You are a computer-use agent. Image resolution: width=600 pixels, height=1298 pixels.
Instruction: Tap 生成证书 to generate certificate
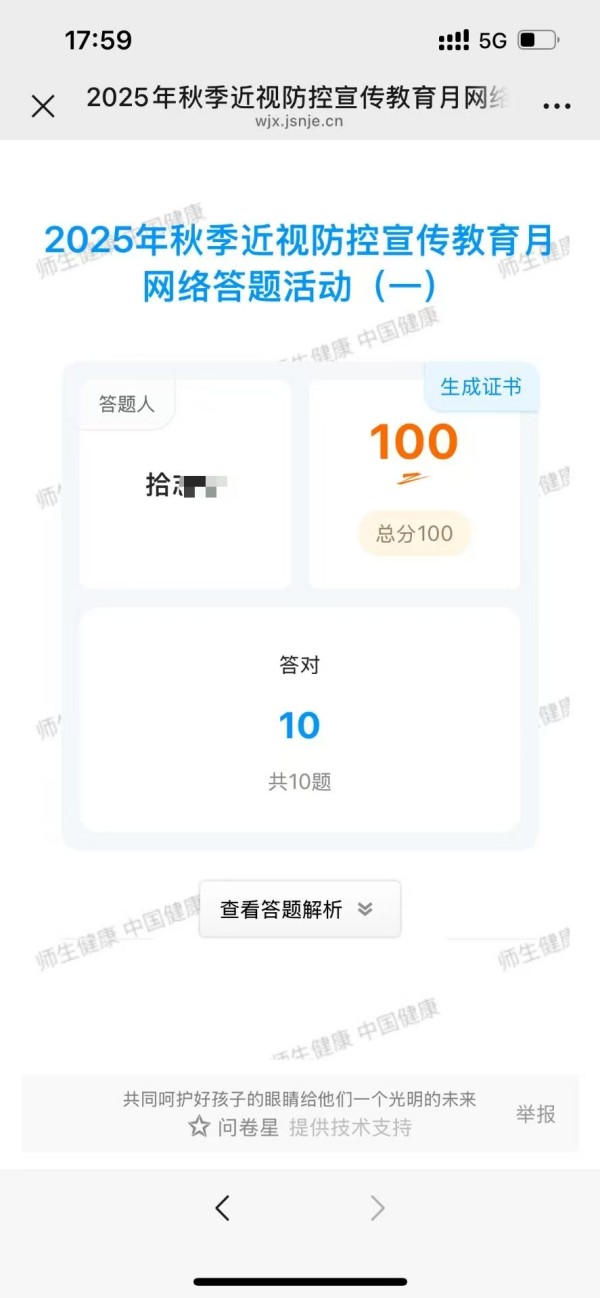click(481, 387)
